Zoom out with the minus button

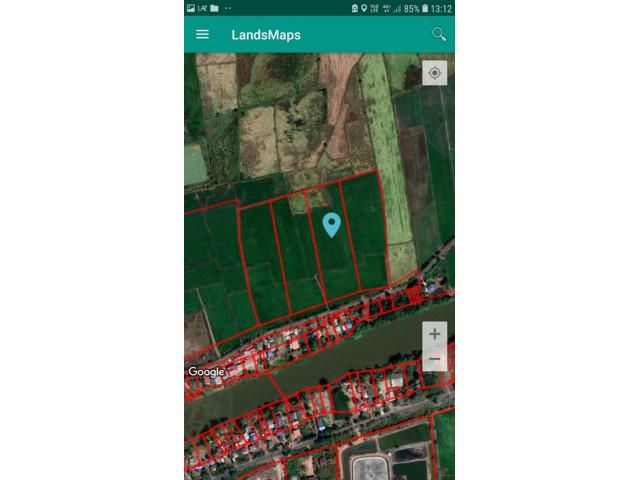434,359
